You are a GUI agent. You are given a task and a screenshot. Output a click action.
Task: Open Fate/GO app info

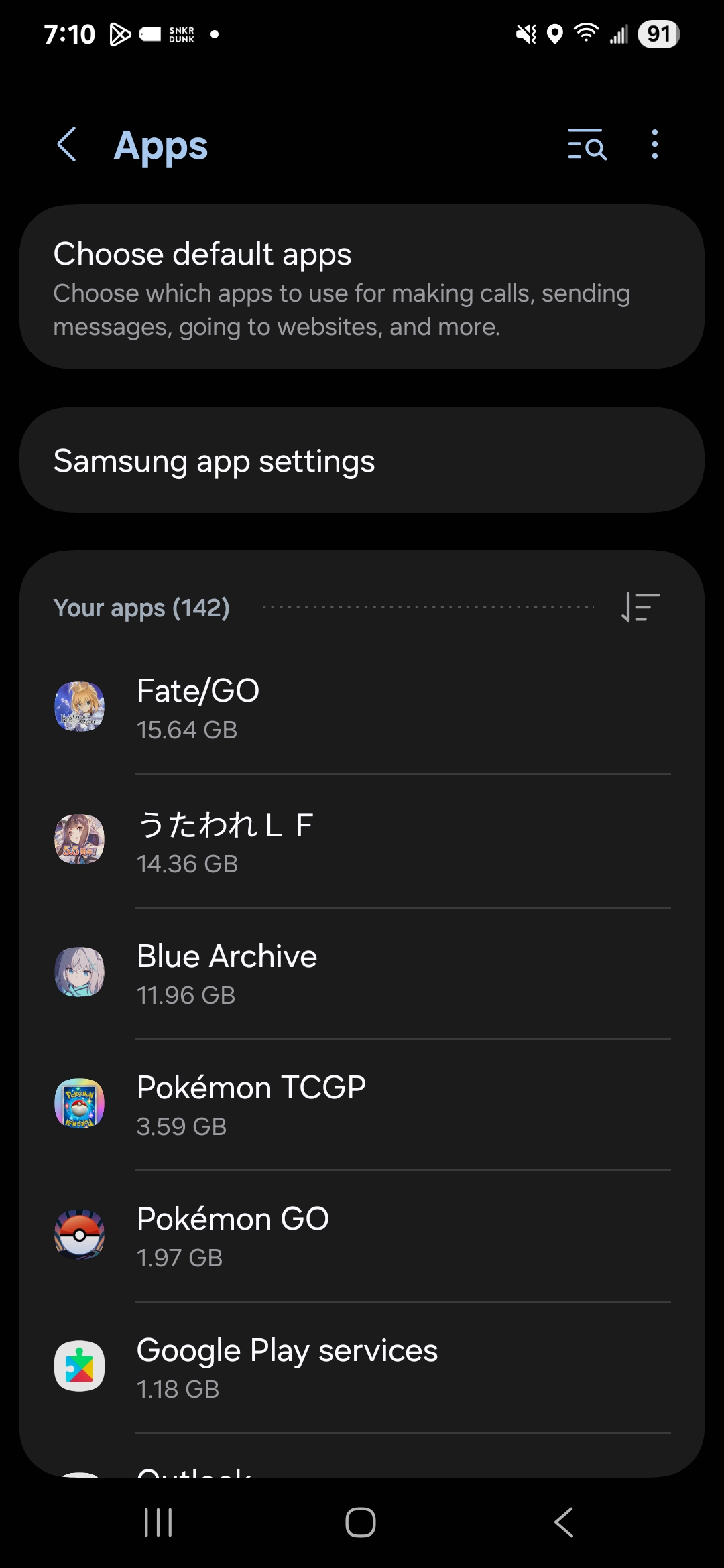pyautogui.click(x=362, y=708)
